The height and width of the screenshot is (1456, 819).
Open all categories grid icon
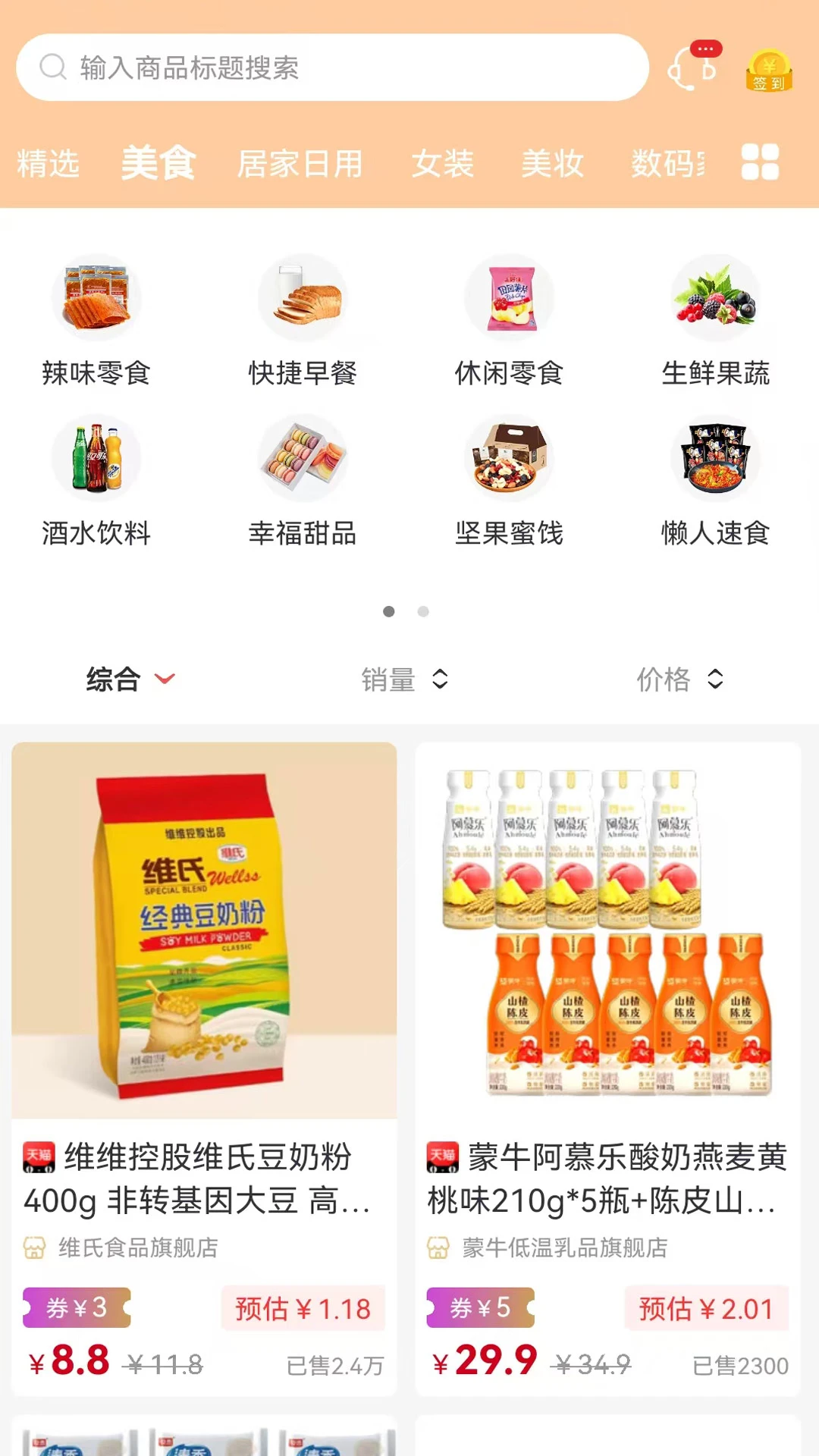(761, 163)
